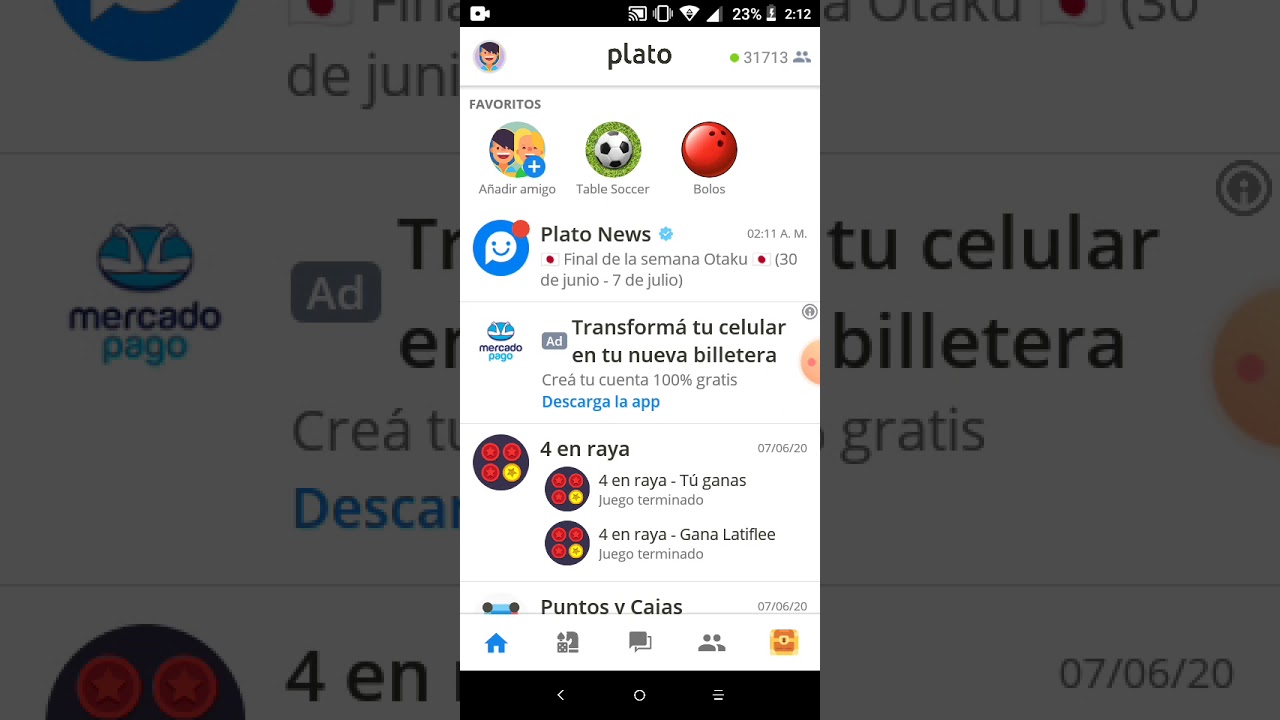Switch to the chat rooms tab
This screenshot has height=720, width=1280.
(x=640, y=643)
